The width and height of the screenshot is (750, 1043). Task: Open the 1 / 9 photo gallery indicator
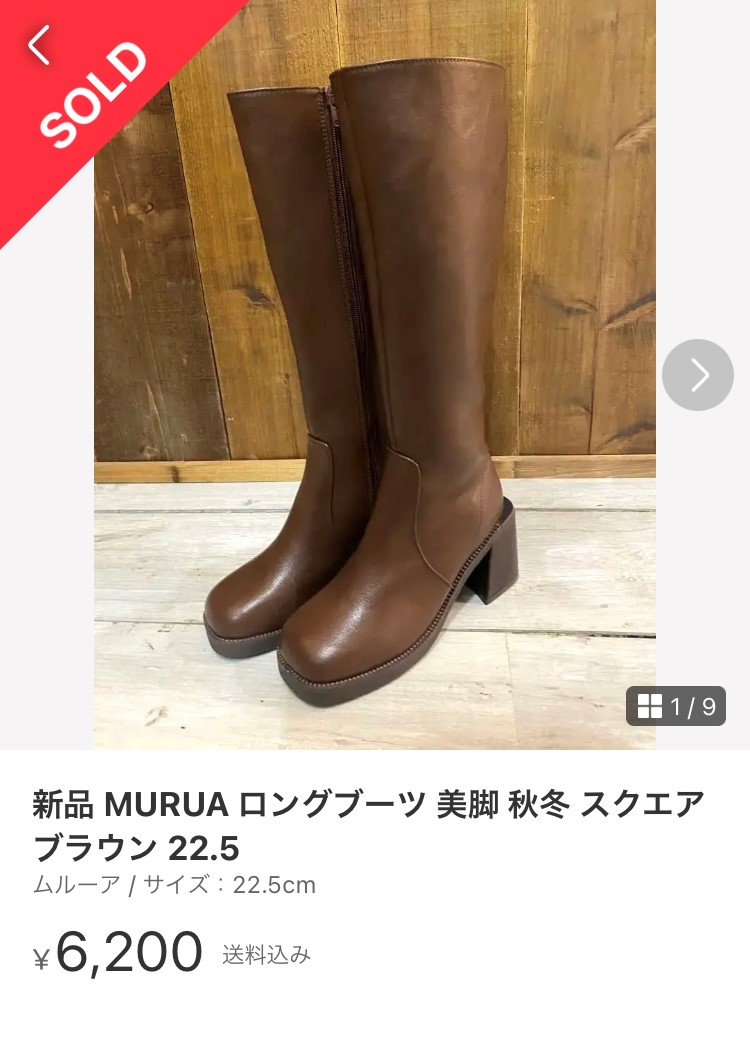[676, 706]
